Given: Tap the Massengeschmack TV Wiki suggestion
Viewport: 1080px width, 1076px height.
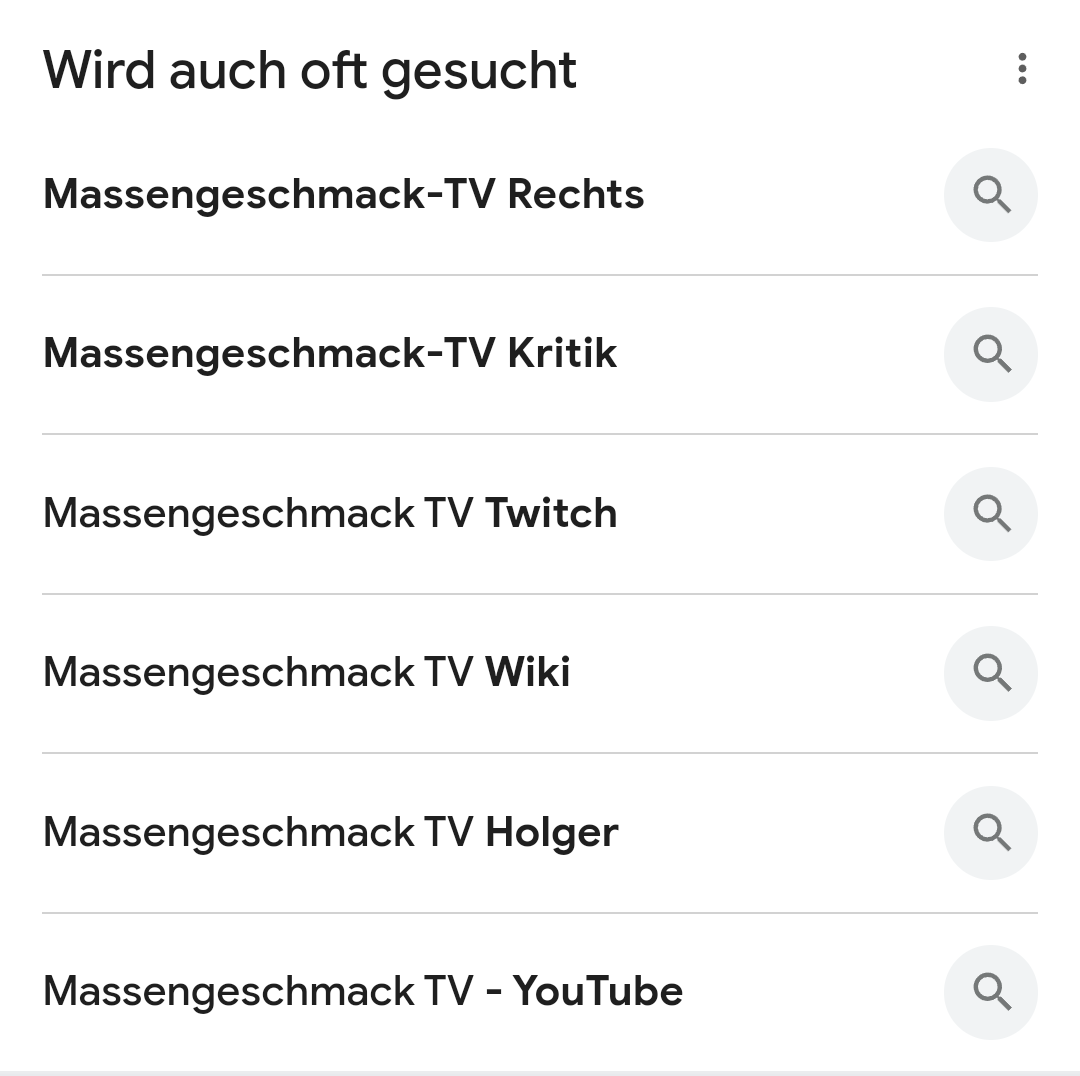Looking at the screenshot, I should (307, 672).
